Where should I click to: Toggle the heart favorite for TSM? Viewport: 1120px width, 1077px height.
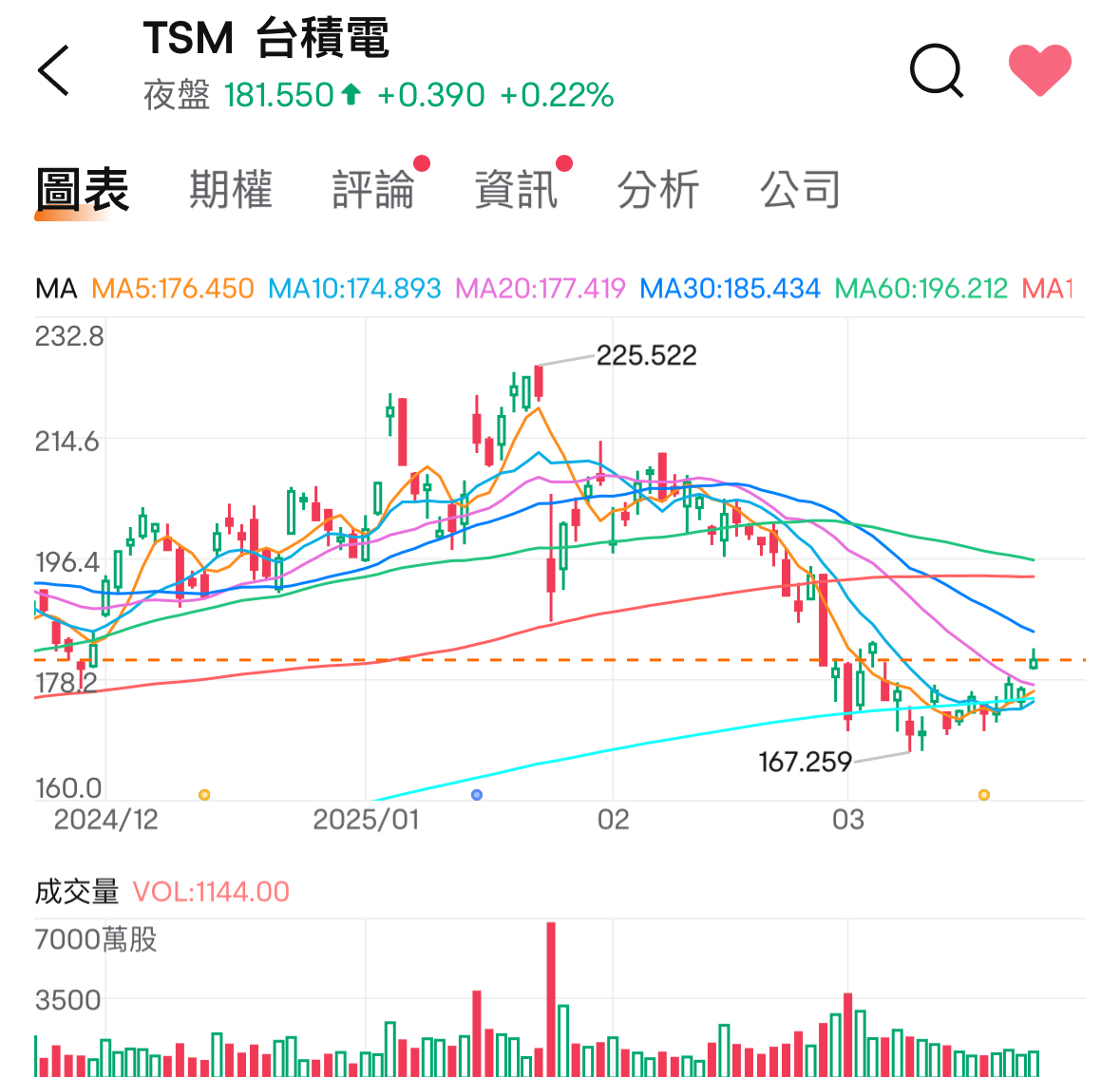point(1039,70)
